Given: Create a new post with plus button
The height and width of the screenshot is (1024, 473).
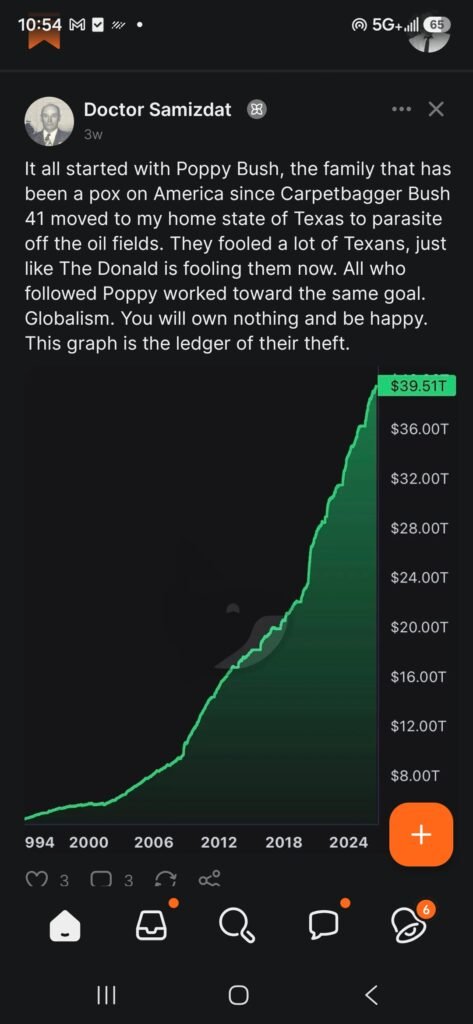Looking at the screenshot, I should (421, 835).
